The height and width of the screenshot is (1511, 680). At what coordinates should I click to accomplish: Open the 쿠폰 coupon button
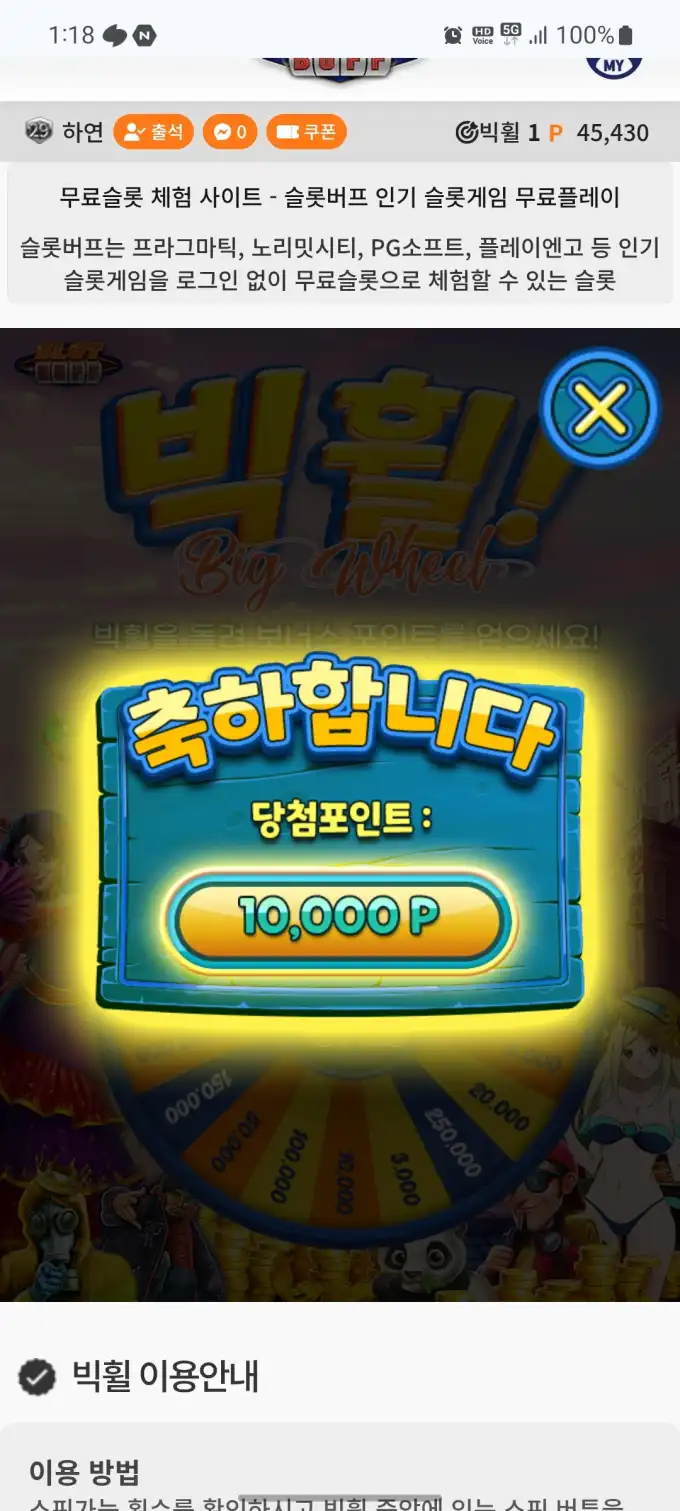306,132
